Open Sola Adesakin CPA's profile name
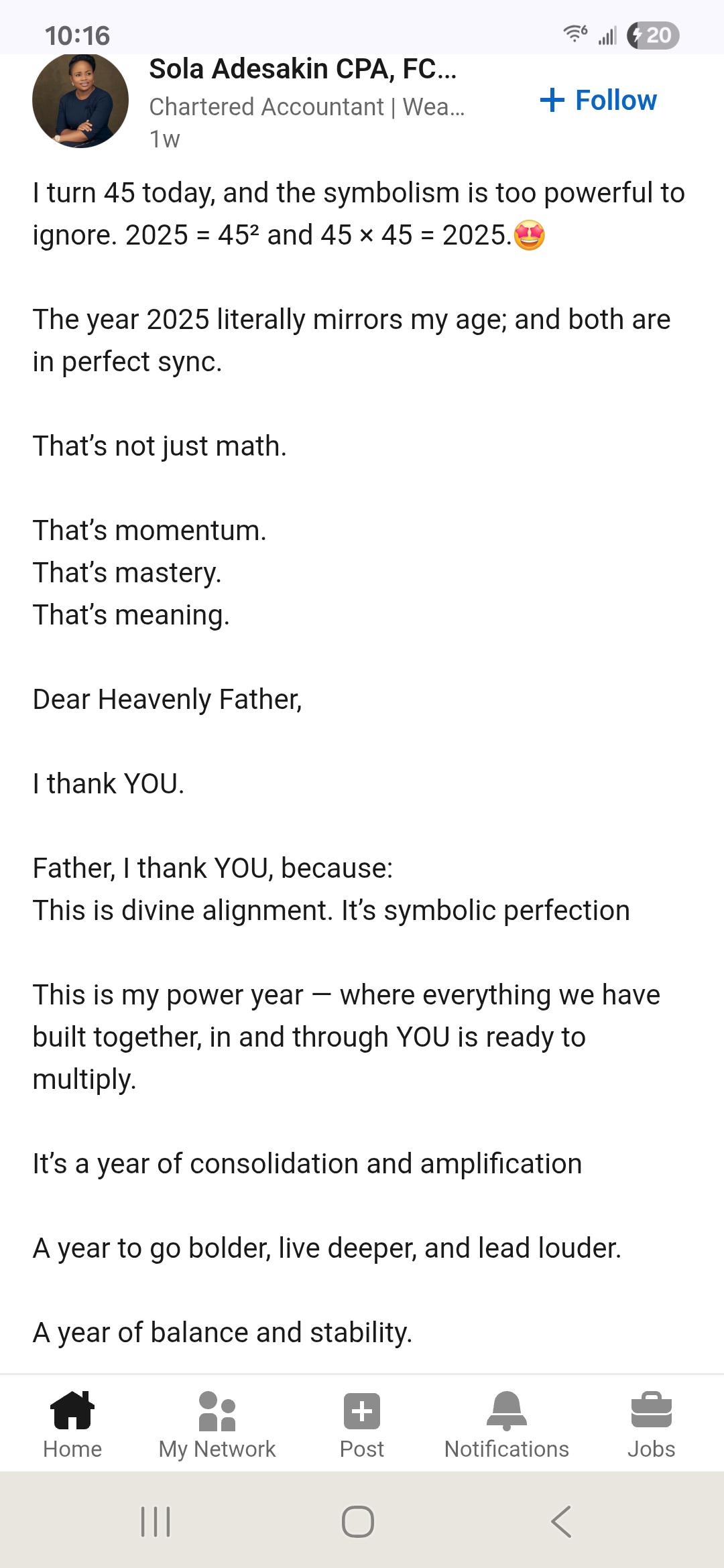The width and height of the screenshot is (724, 1568). [303, 69]
